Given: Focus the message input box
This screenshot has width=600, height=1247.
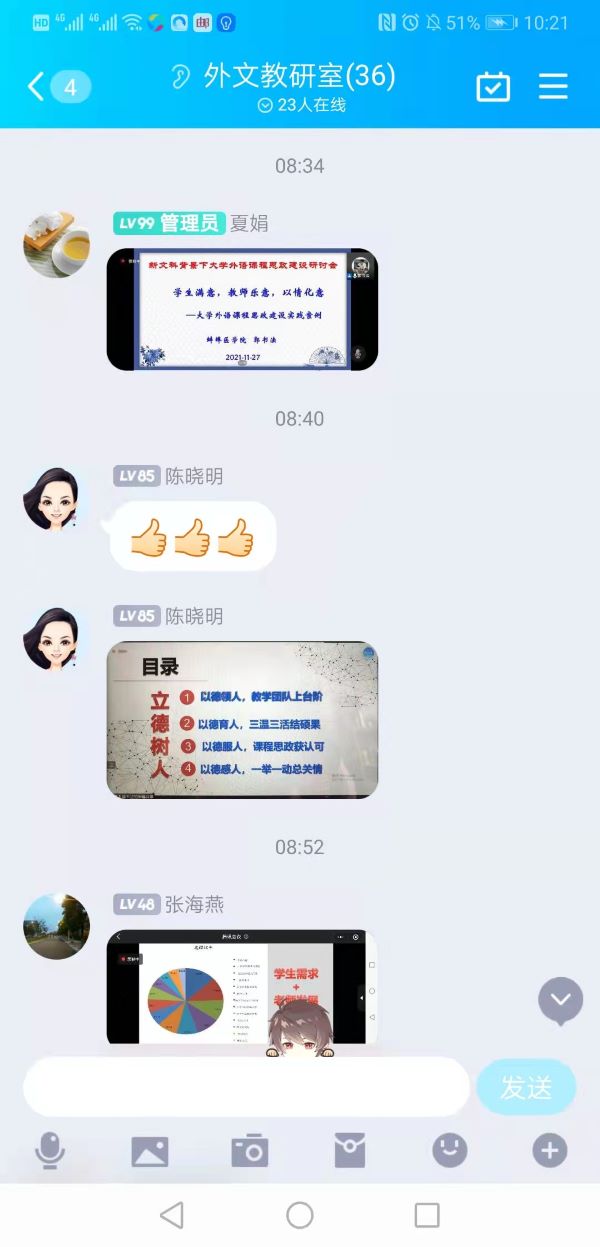Looking at the screenshot, I should click(x=245, y=1087).
